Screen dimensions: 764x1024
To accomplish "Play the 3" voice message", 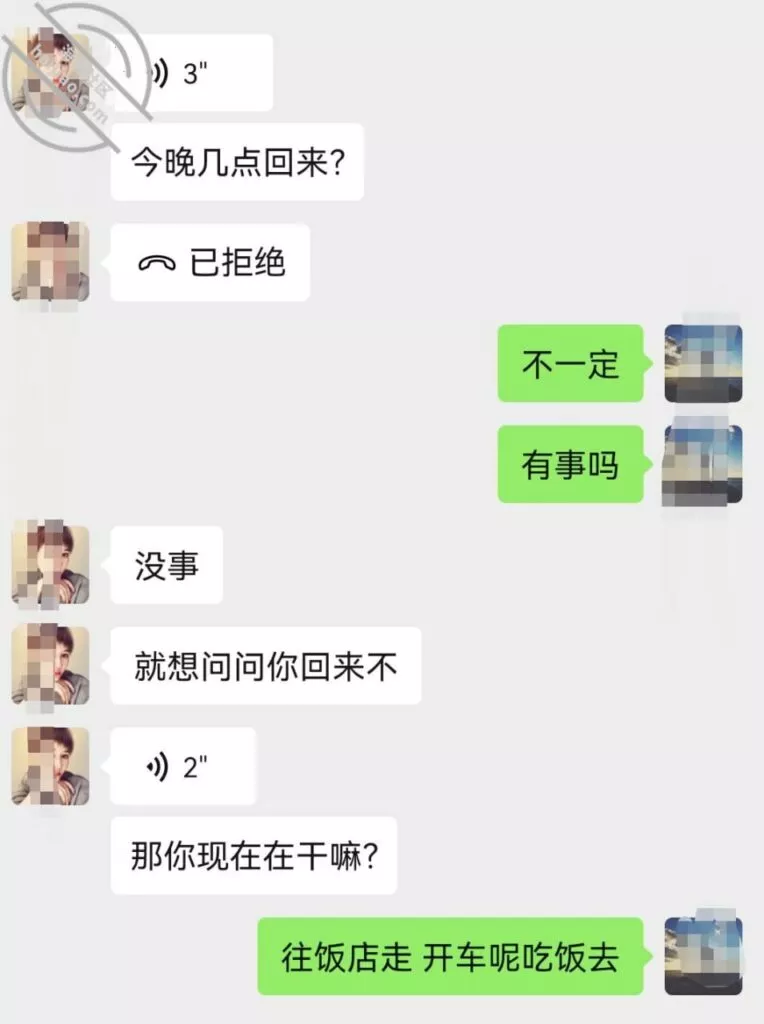I will coord(190,73).
